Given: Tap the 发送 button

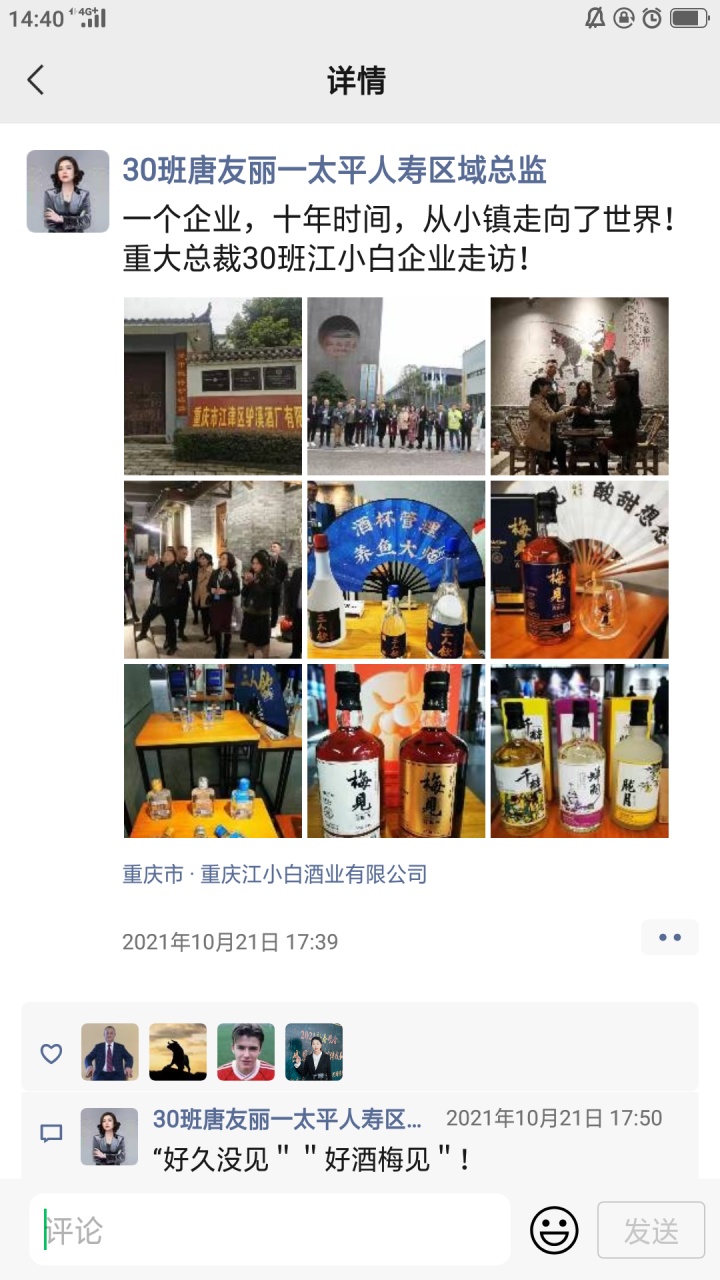Looking at the screenshot, I should [651, 1230].
